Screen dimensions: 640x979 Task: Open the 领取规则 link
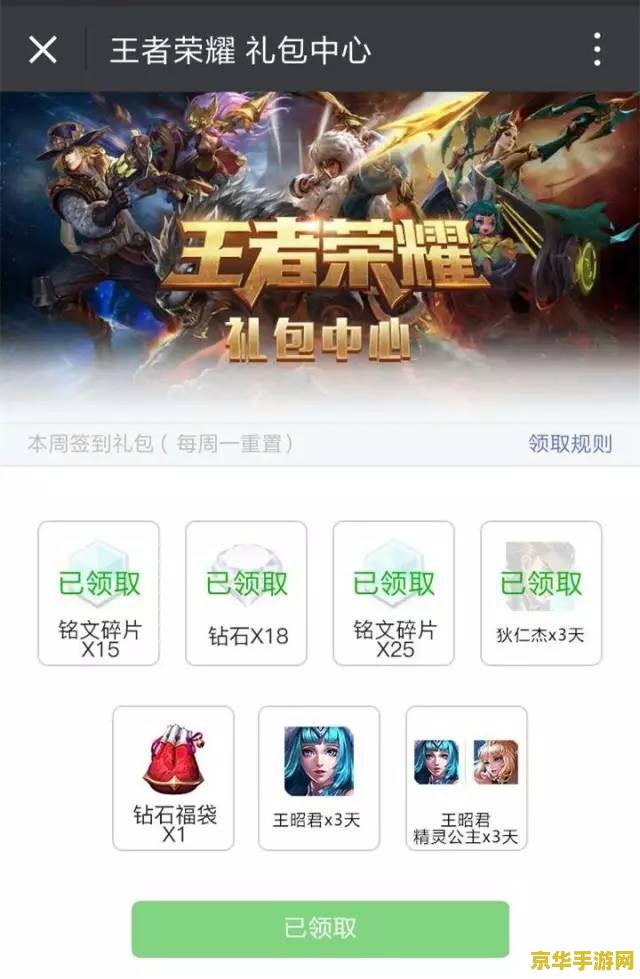click(x=569, y=443)
